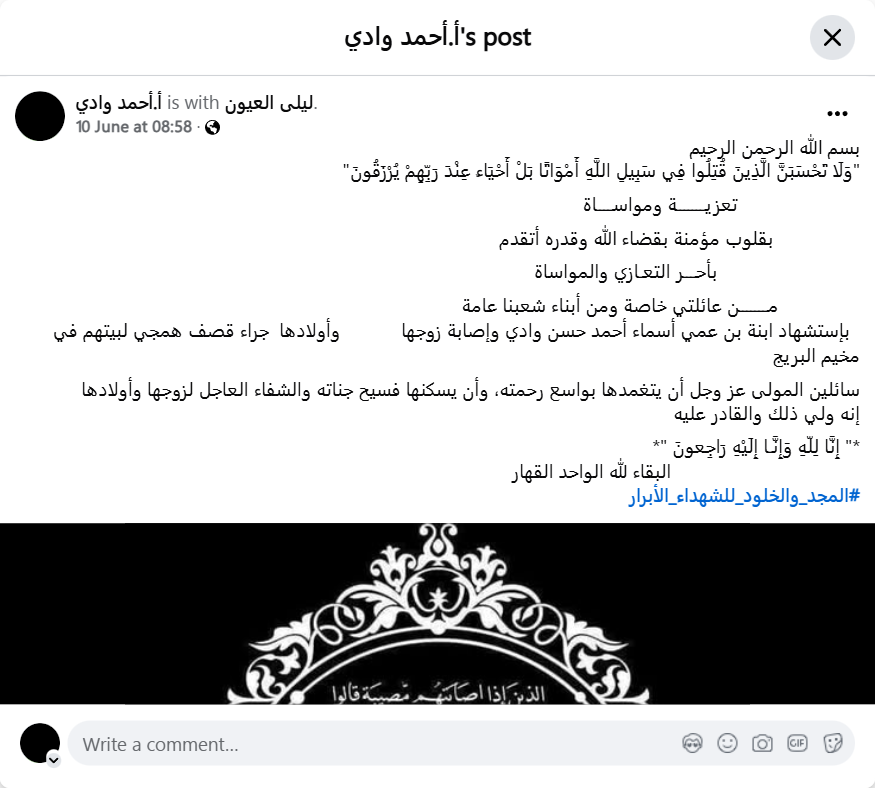
Task: Insert an avatar sticker in the comment
Action: (691, 743)
